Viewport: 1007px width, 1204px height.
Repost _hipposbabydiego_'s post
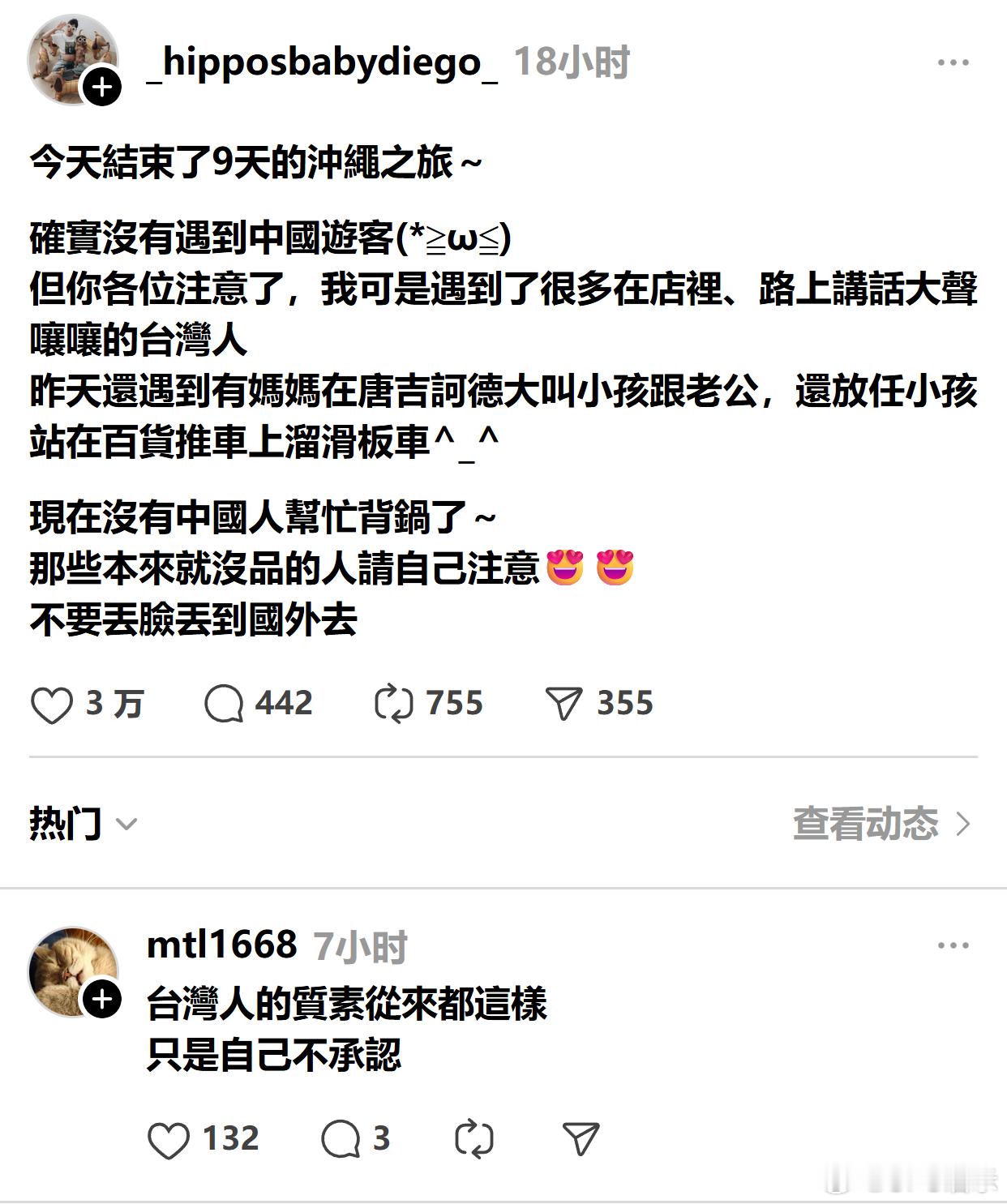pyautogui.click(x=397, y=704)
